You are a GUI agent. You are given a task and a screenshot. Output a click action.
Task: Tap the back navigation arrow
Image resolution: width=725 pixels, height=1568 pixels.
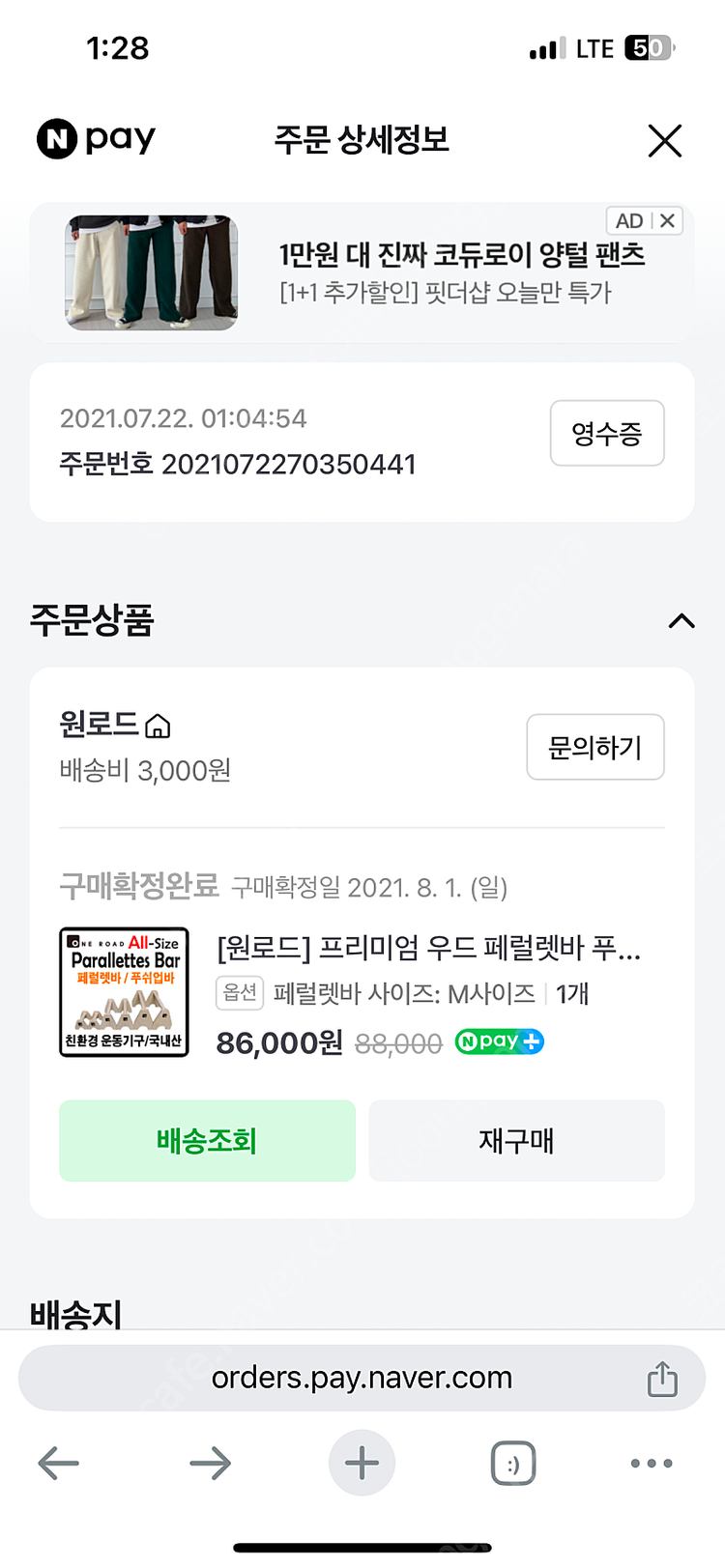point(58,1463)
